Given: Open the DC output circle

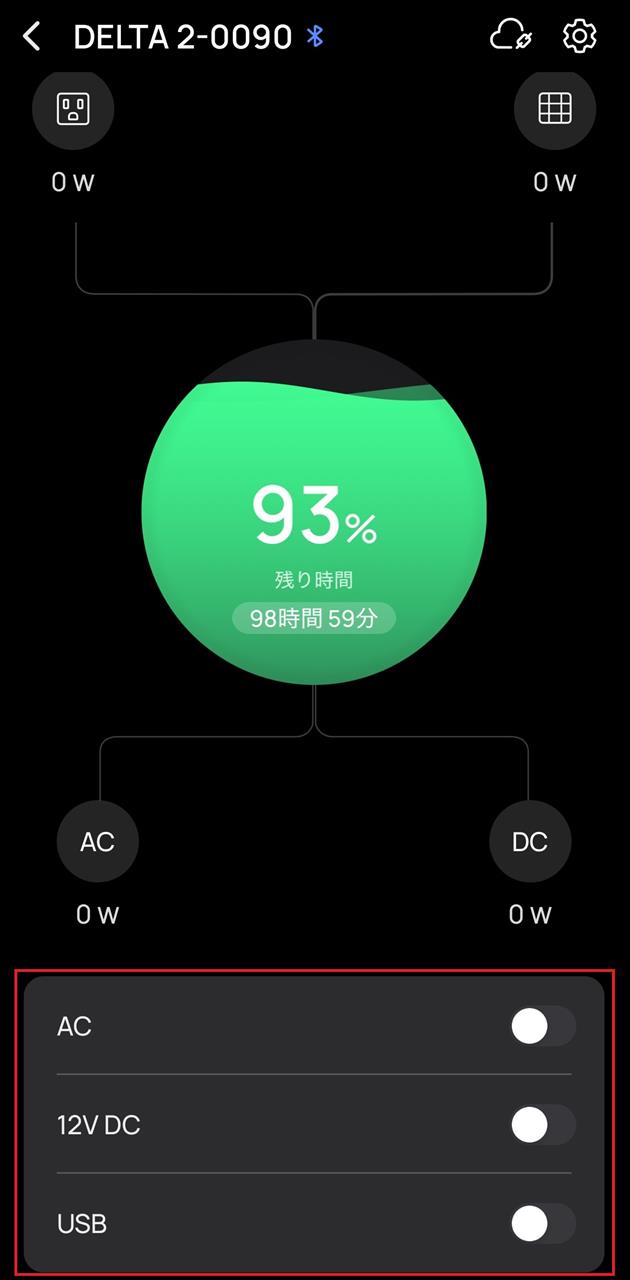Looking at the screenshot, I should [529, 842].
